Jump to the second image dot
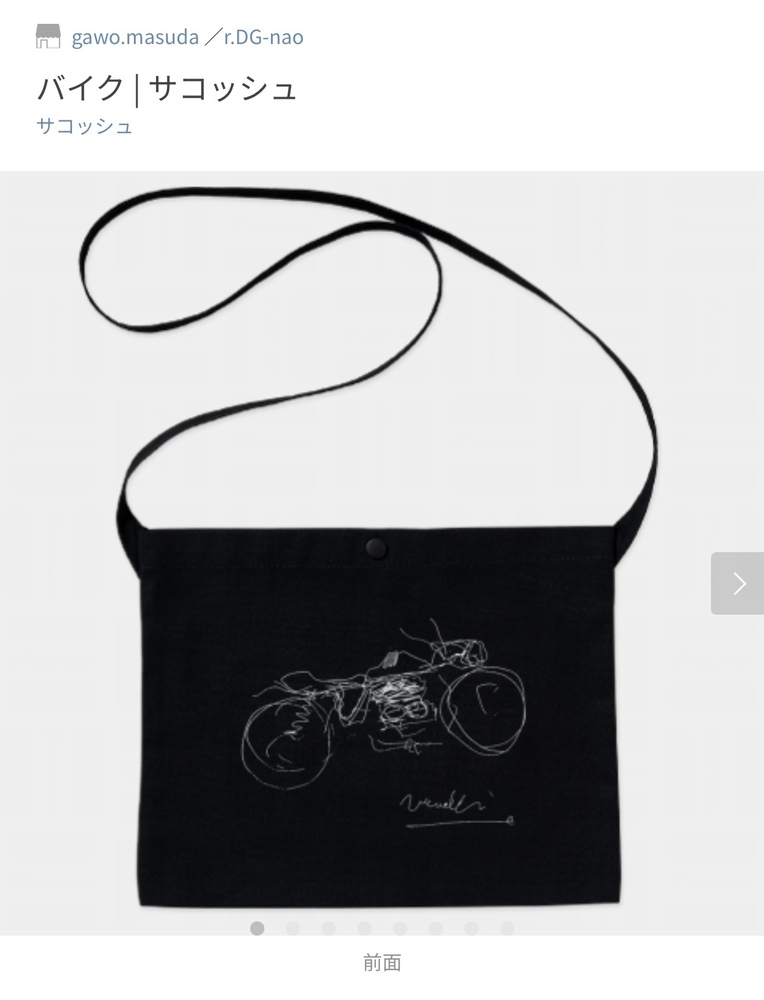 293,928
